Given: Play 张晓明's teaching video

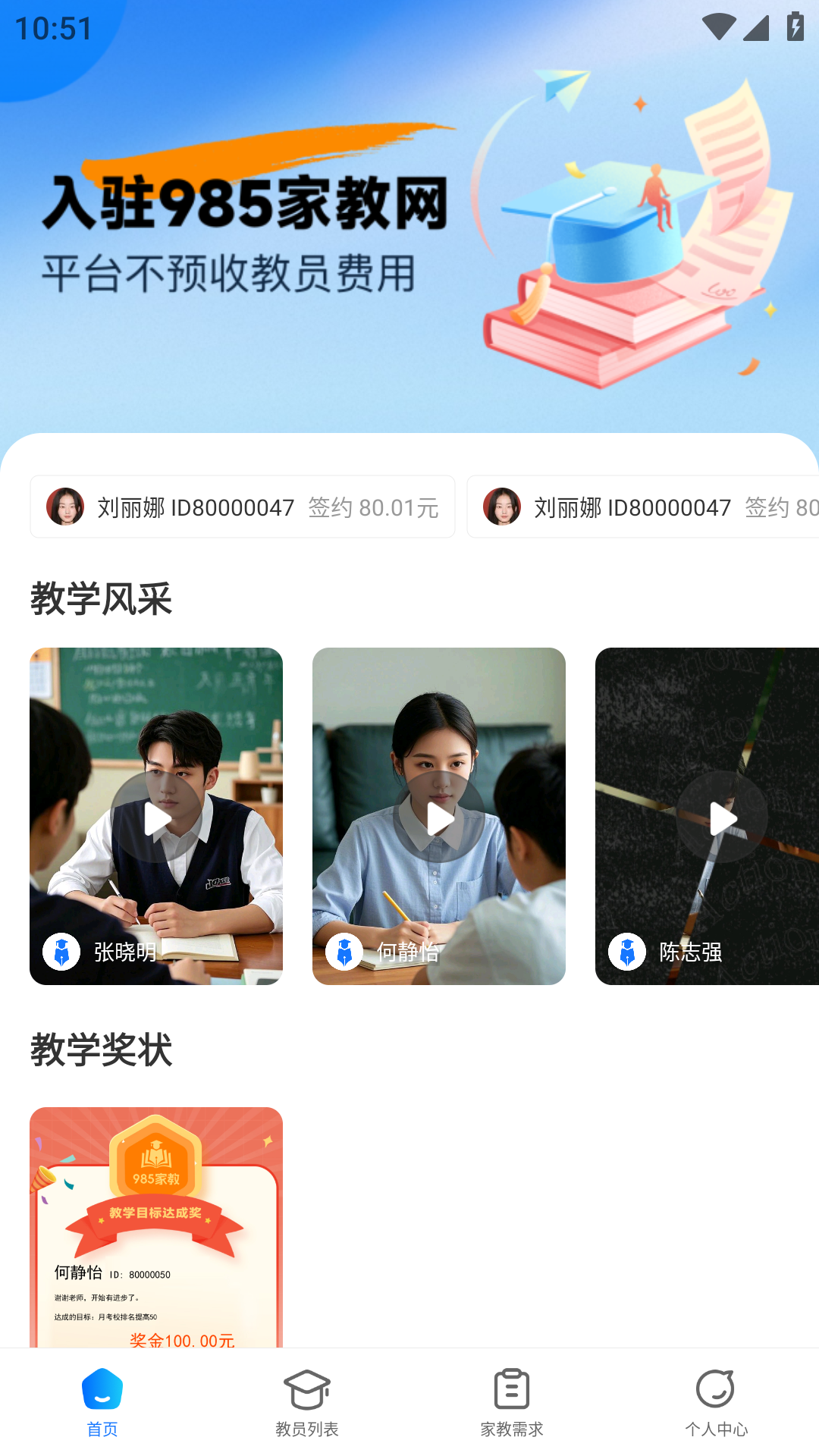Looking at the screenshot, I should (x=156, y=817).
